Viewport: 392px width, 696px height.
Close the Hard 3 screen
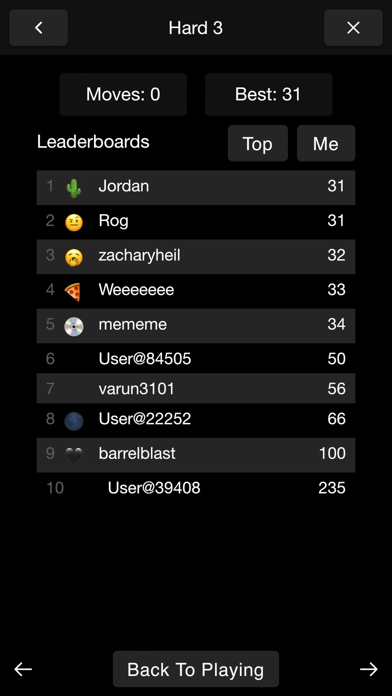353,28
